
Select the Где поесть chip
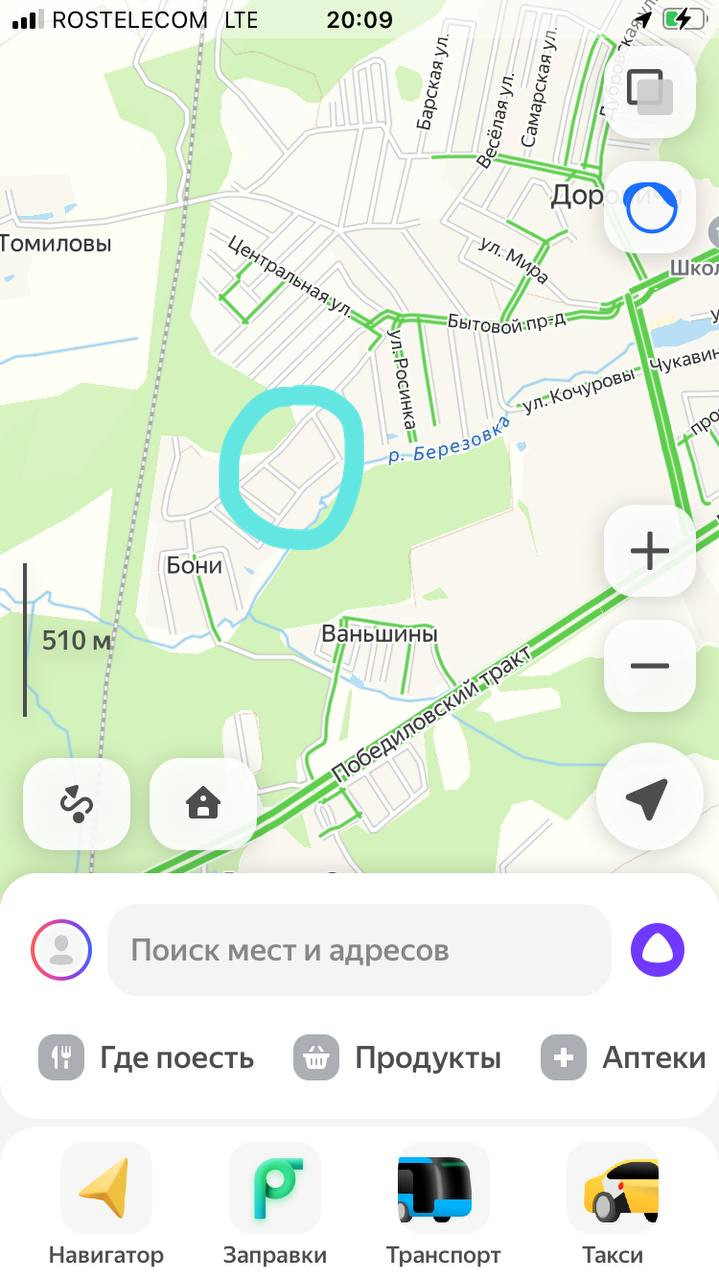point(147,1058)
